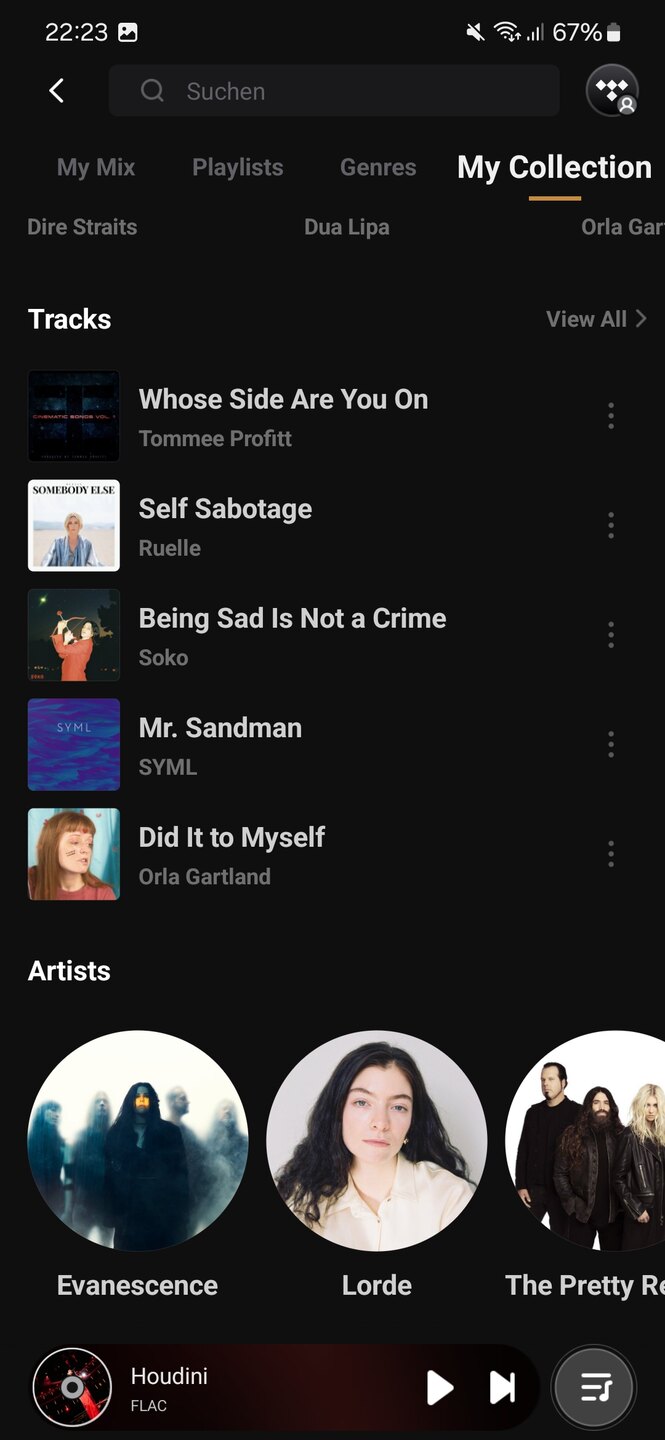Resume playing Houdini

[x=440, y=1387]
